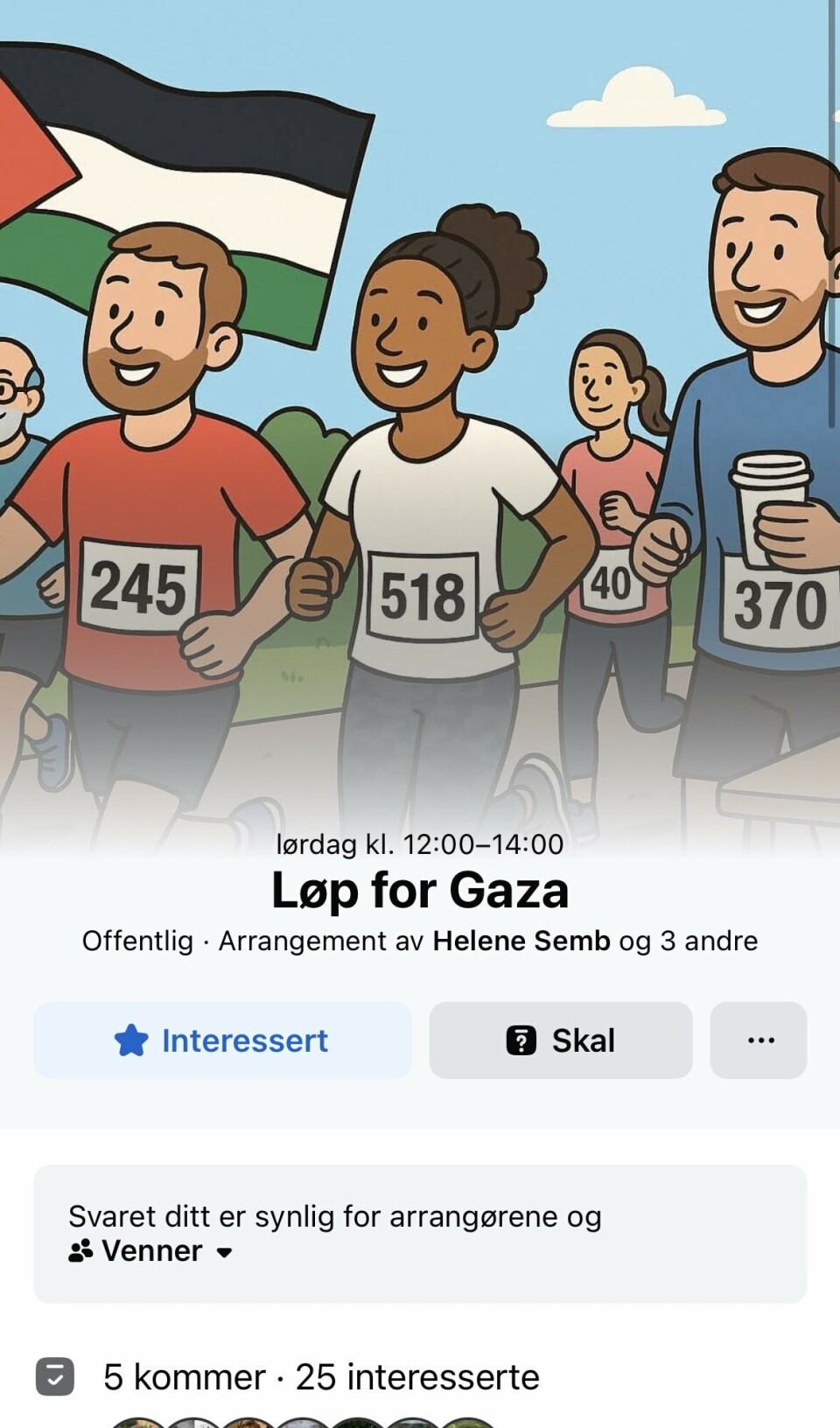The image size is (840, 1428).
Task: Open the Løp for Gaza cover image
Action: (420, 420)
